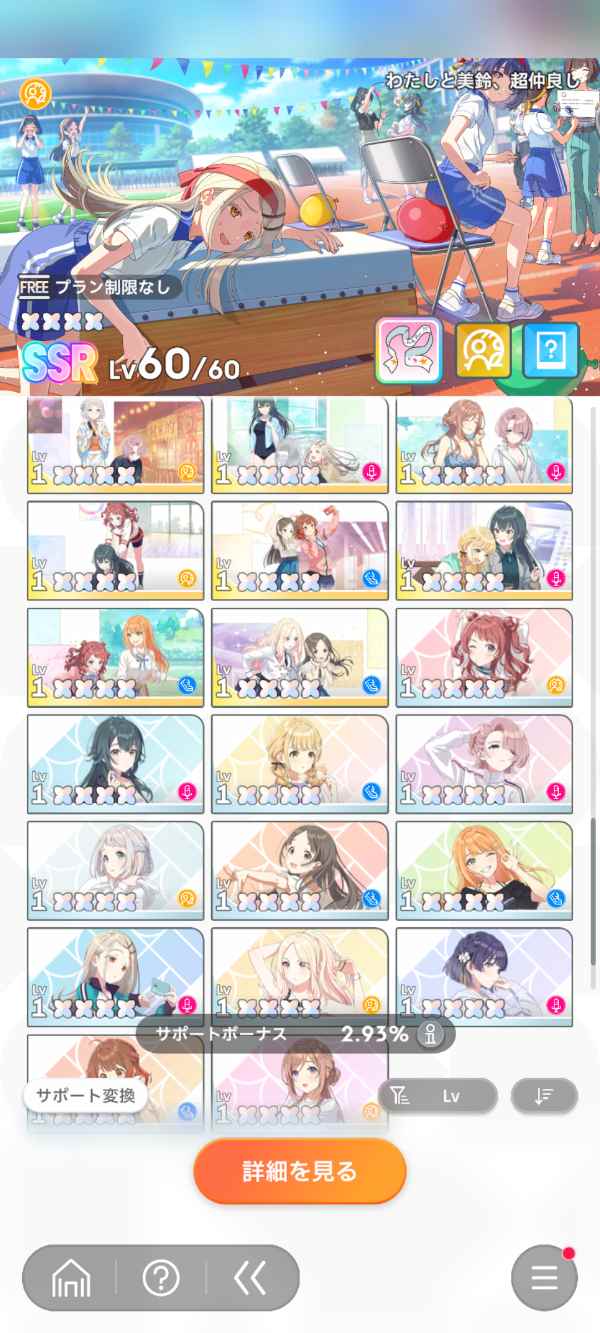
Task: Show support bonus info icon
Action: pyautogui.click(x=433, y=1035)
